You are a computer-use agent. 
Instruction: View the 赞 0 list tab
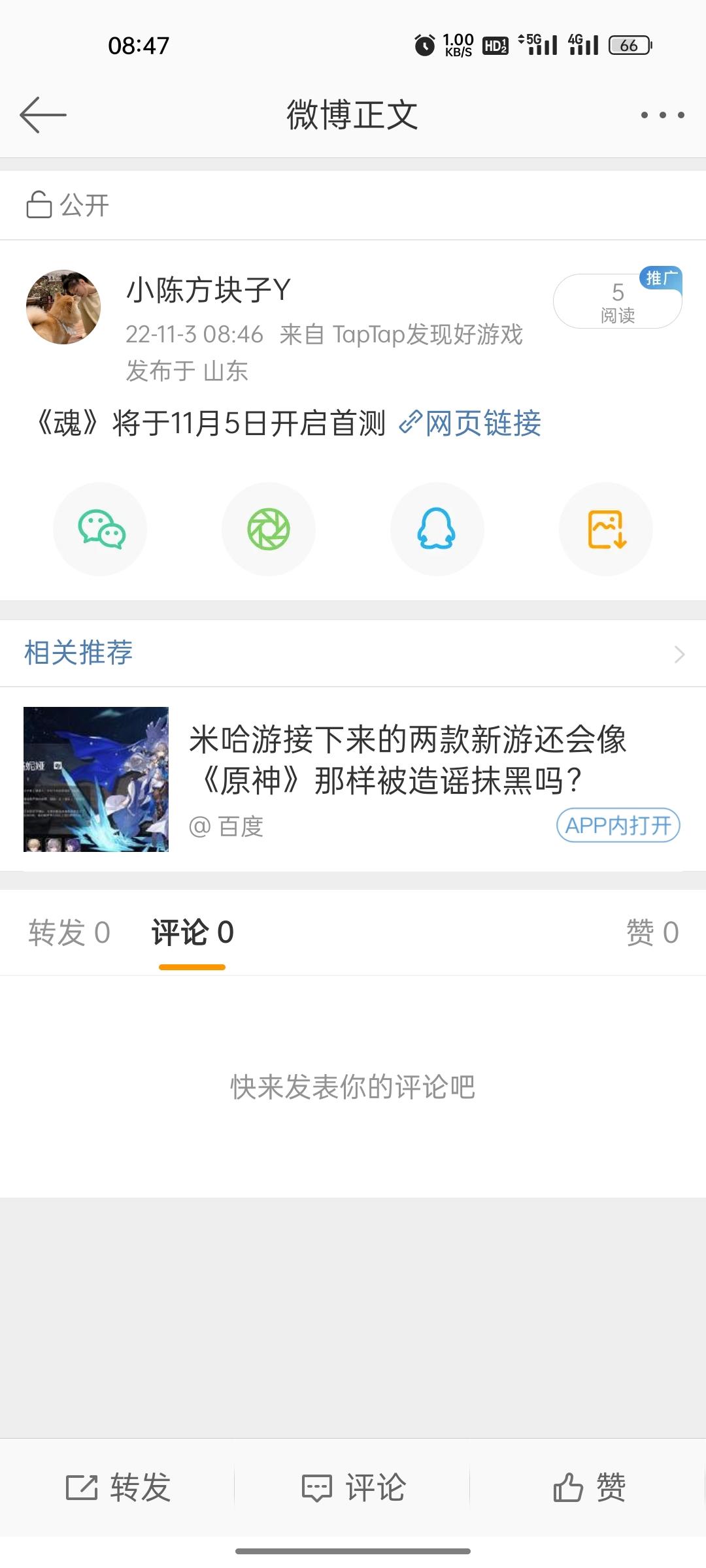(652, 932)
